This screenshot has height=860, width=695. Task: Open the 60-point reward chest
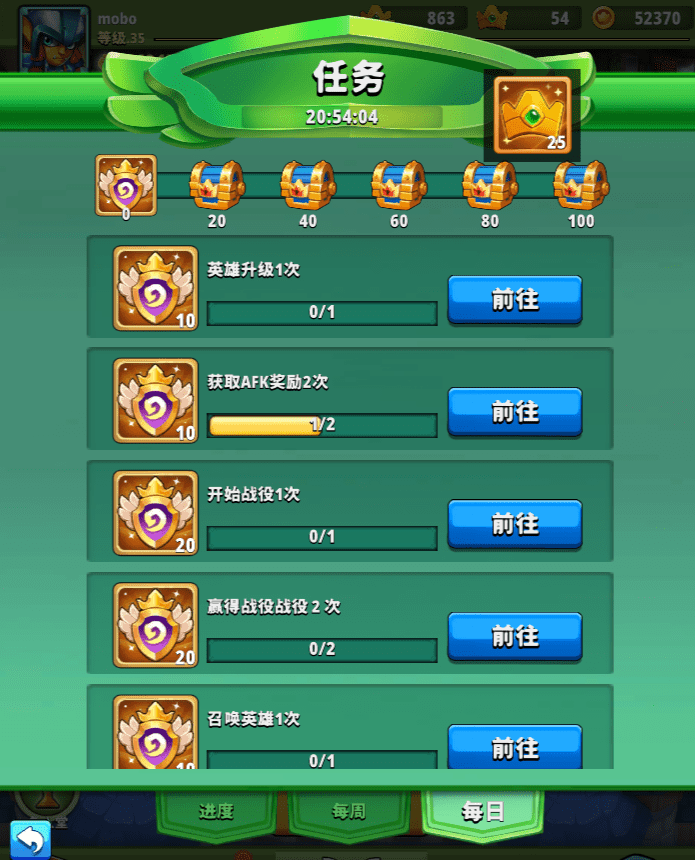pos(399,185)
